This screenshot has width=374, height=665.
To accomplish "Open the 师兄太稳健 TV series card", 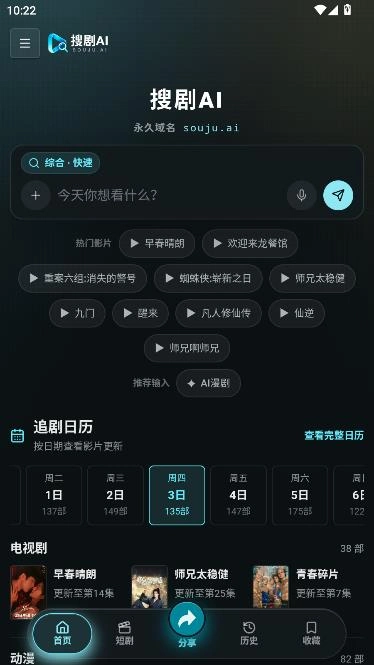I will (185, 587).
